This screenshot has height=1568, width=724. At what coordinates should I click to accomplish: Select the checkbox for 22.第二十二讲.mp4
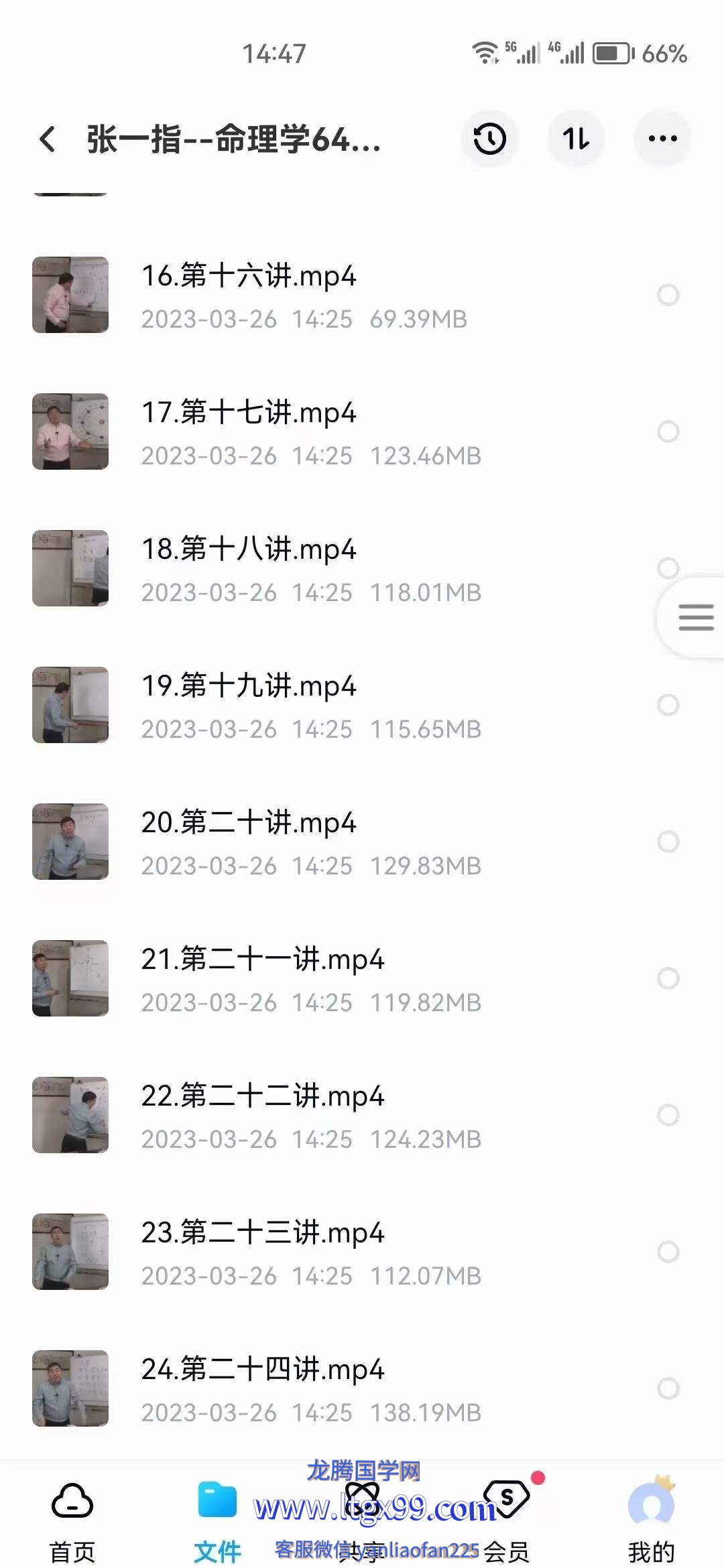(668, 1115)
